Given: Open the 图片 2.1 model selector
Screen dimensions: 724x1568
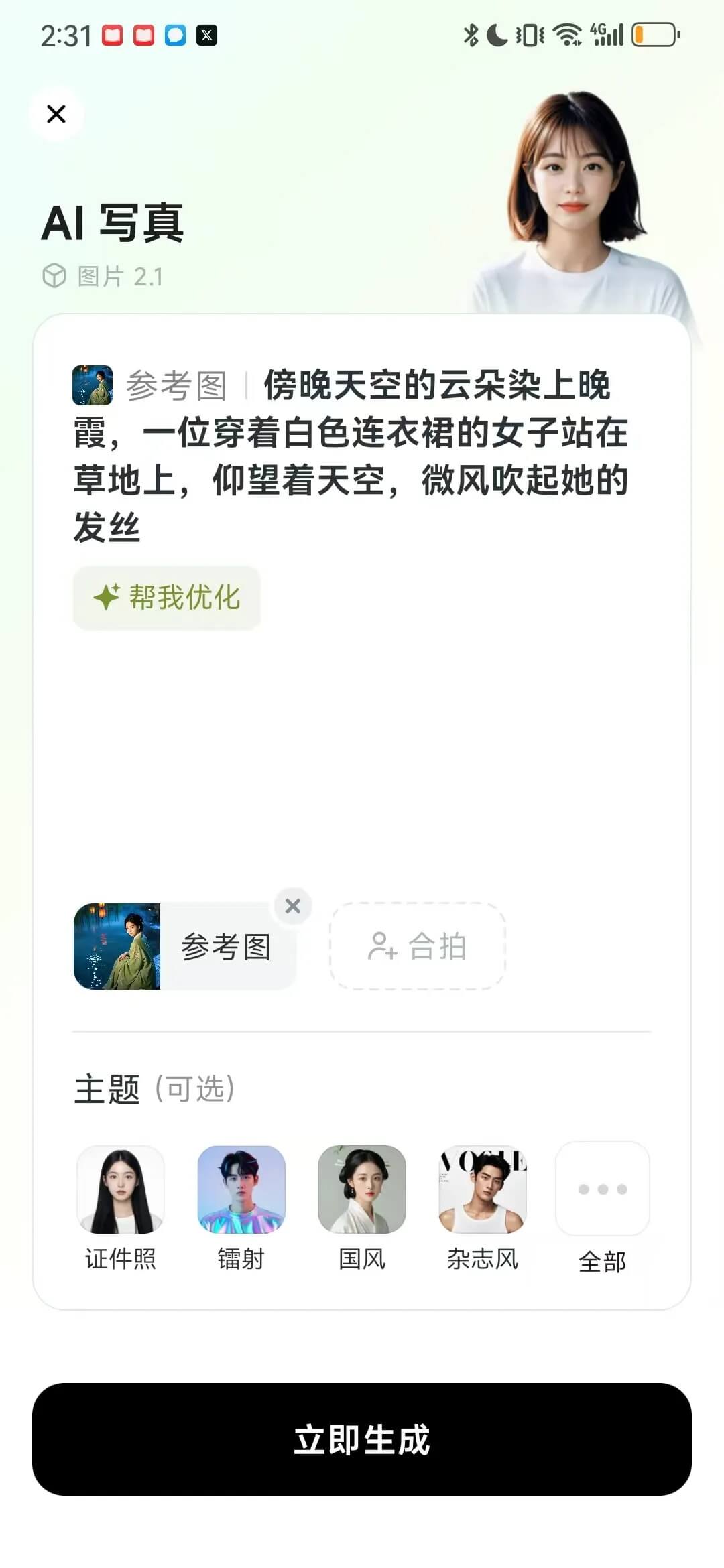Looking at the screenshot, I should (x=104, y=276).
